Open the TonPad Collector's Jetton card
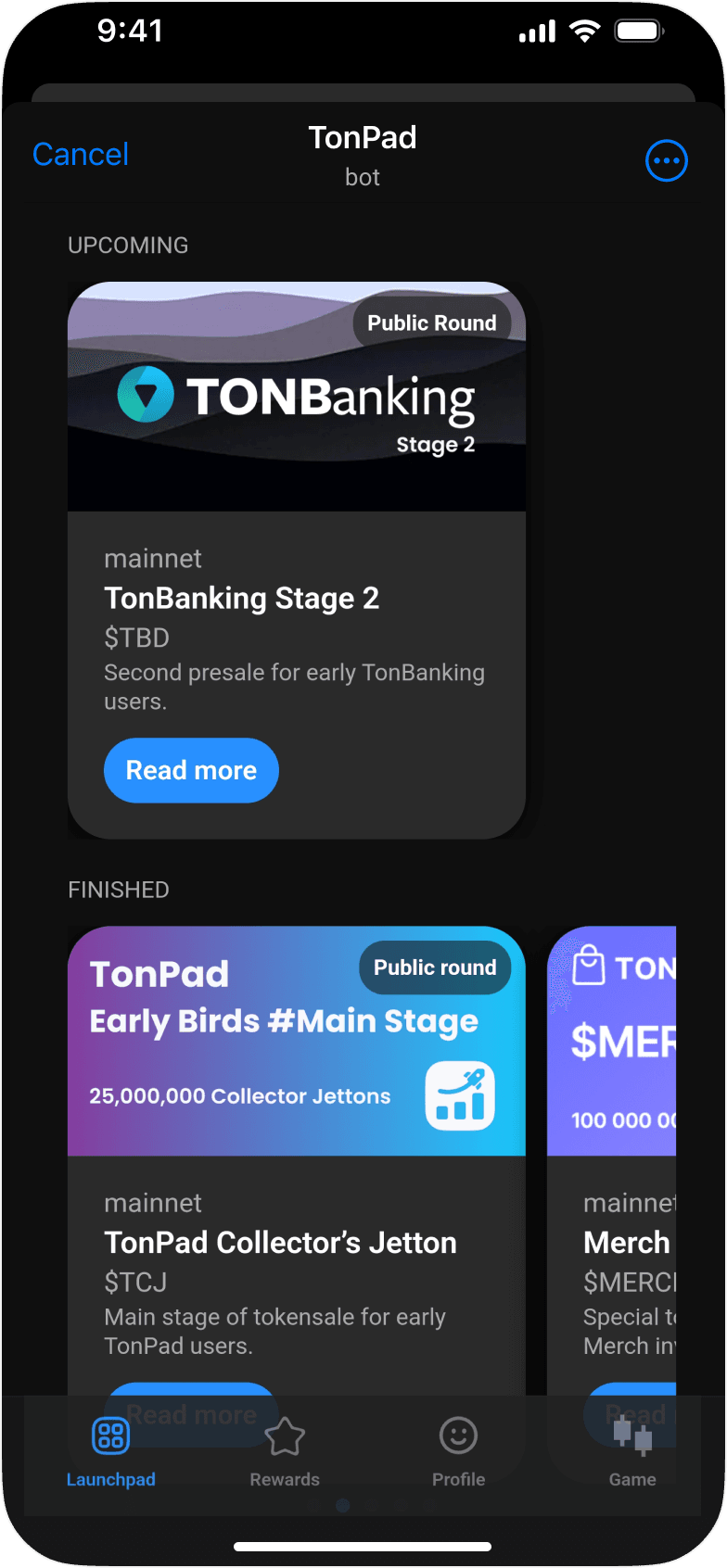Viewport: 727px width, 1568px height. coord(297,1242)
